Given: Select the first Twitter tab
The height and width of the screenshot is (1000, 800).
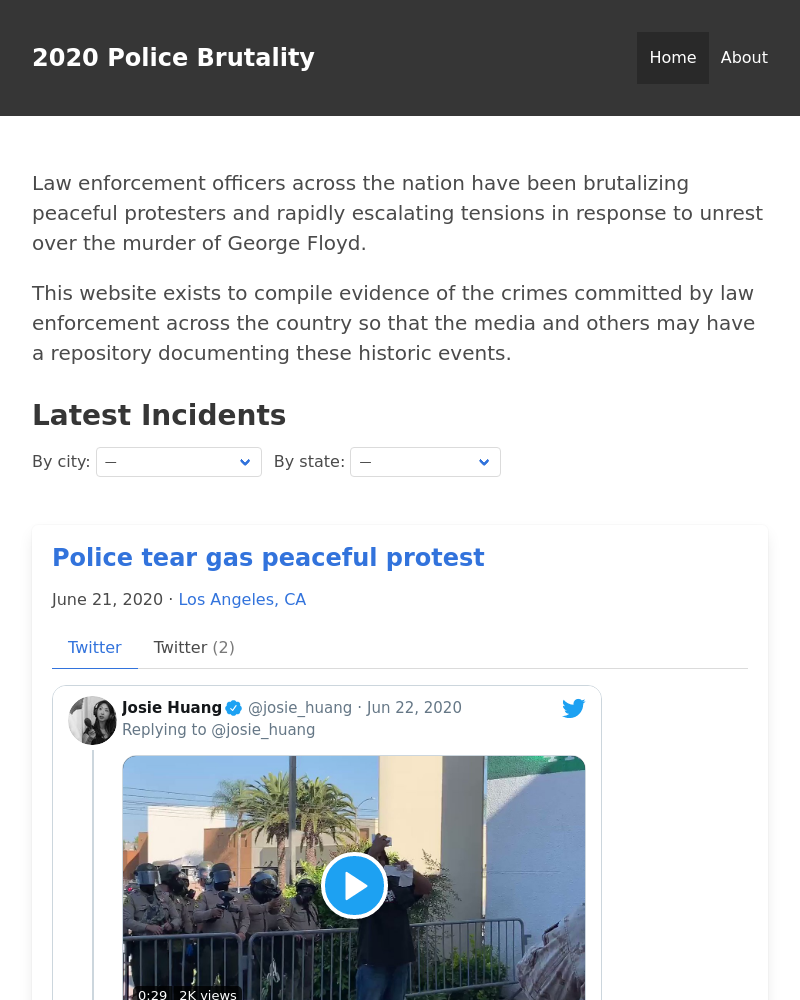Looking at the screenshot, I should click(x=95, y=648).
